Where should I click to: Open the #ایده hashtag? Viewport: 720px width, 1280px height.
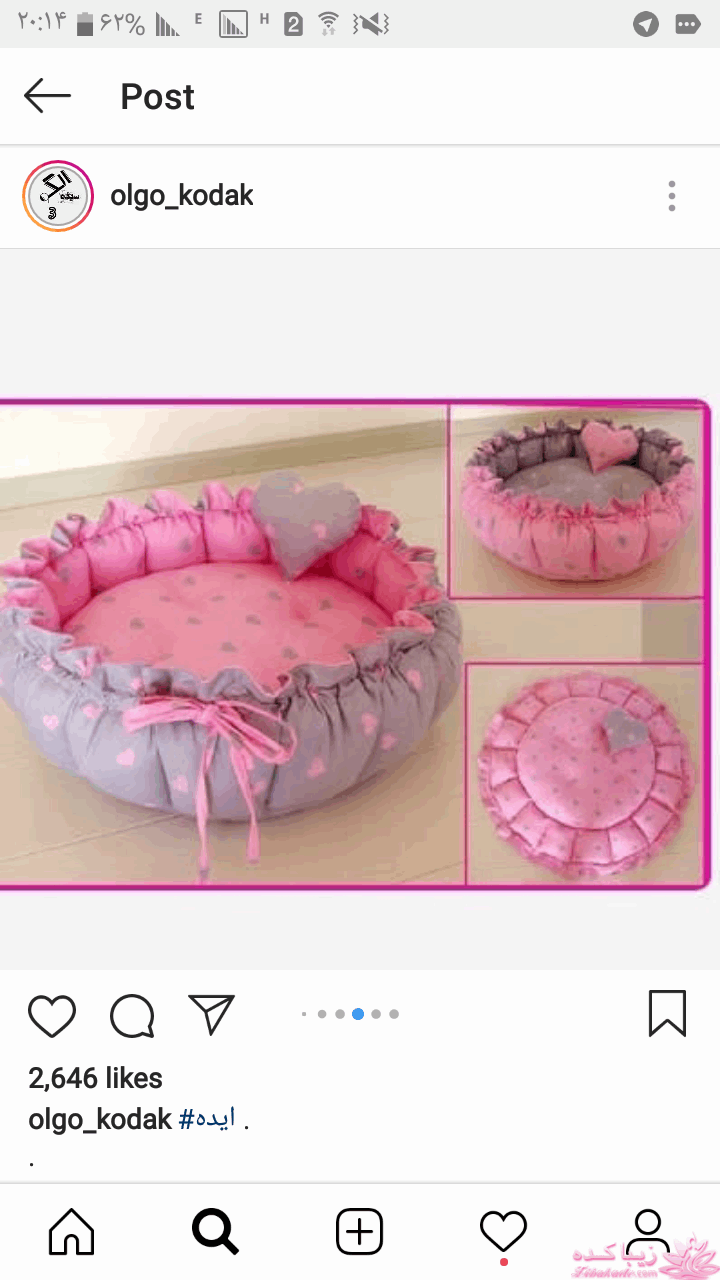click(x=207, y=1119)
